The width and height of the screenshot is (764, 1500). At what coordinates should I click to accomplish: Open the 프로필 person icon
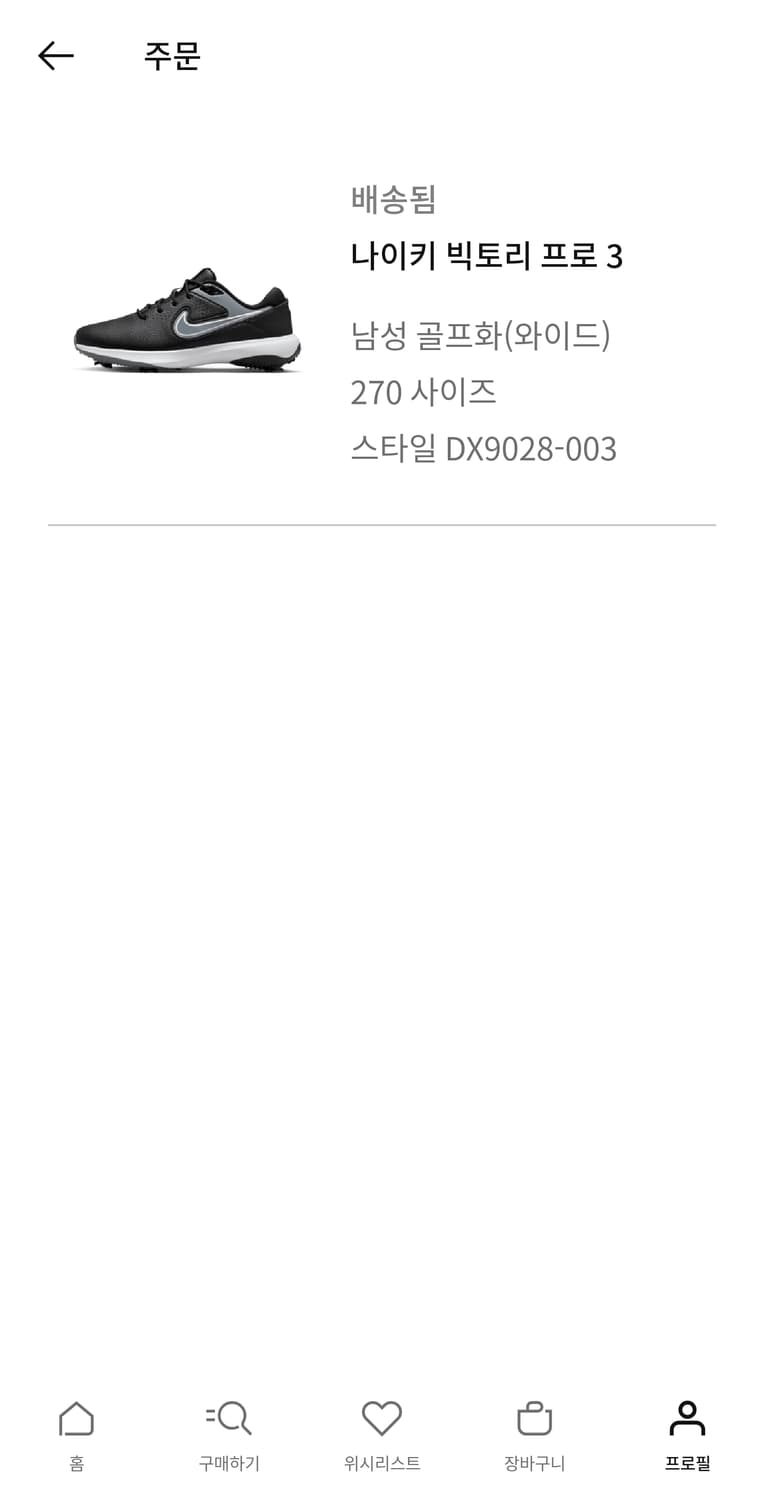pyautogui.click(x=687, y=1417)
